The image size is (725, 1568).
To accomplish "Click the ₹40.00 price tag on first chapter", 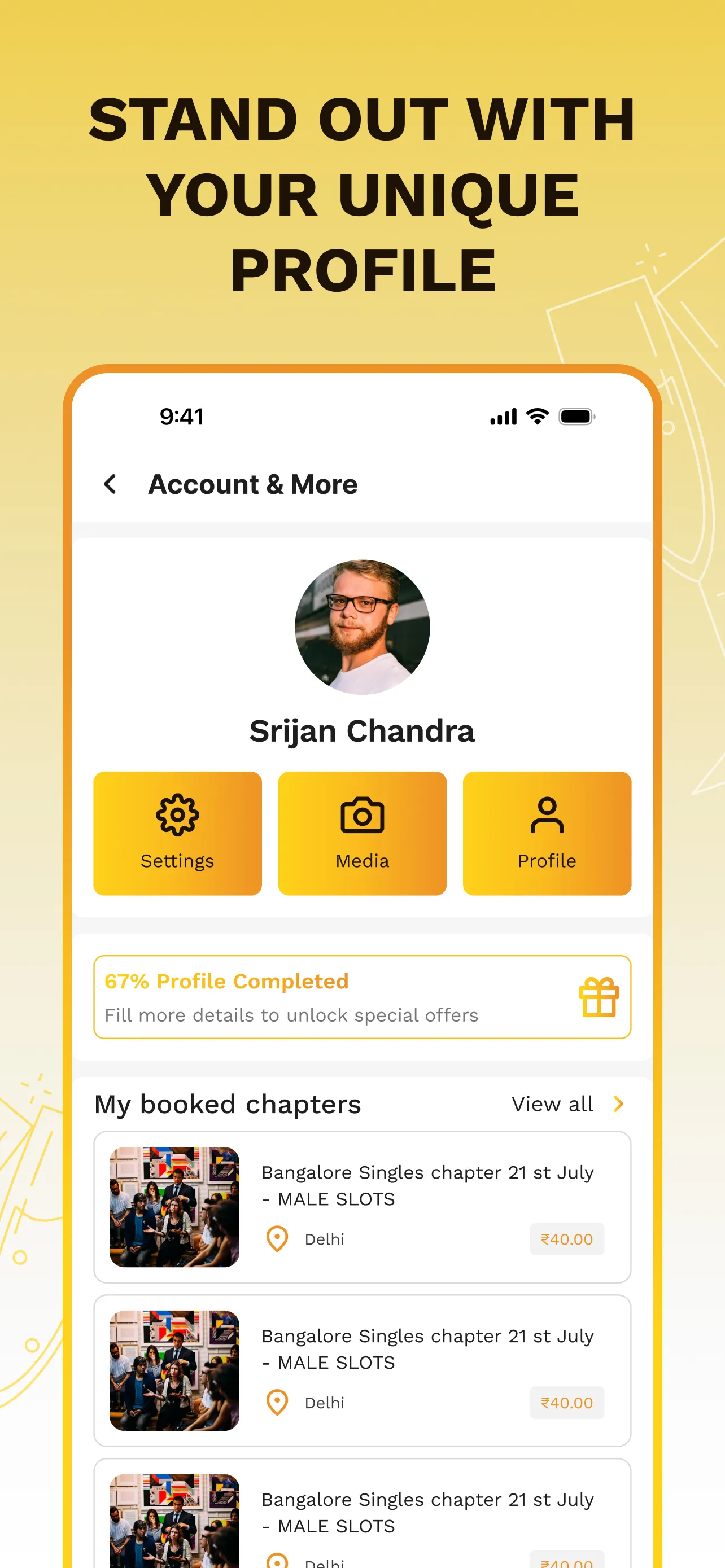I will pyautogui.click(x=566, y=1239).
